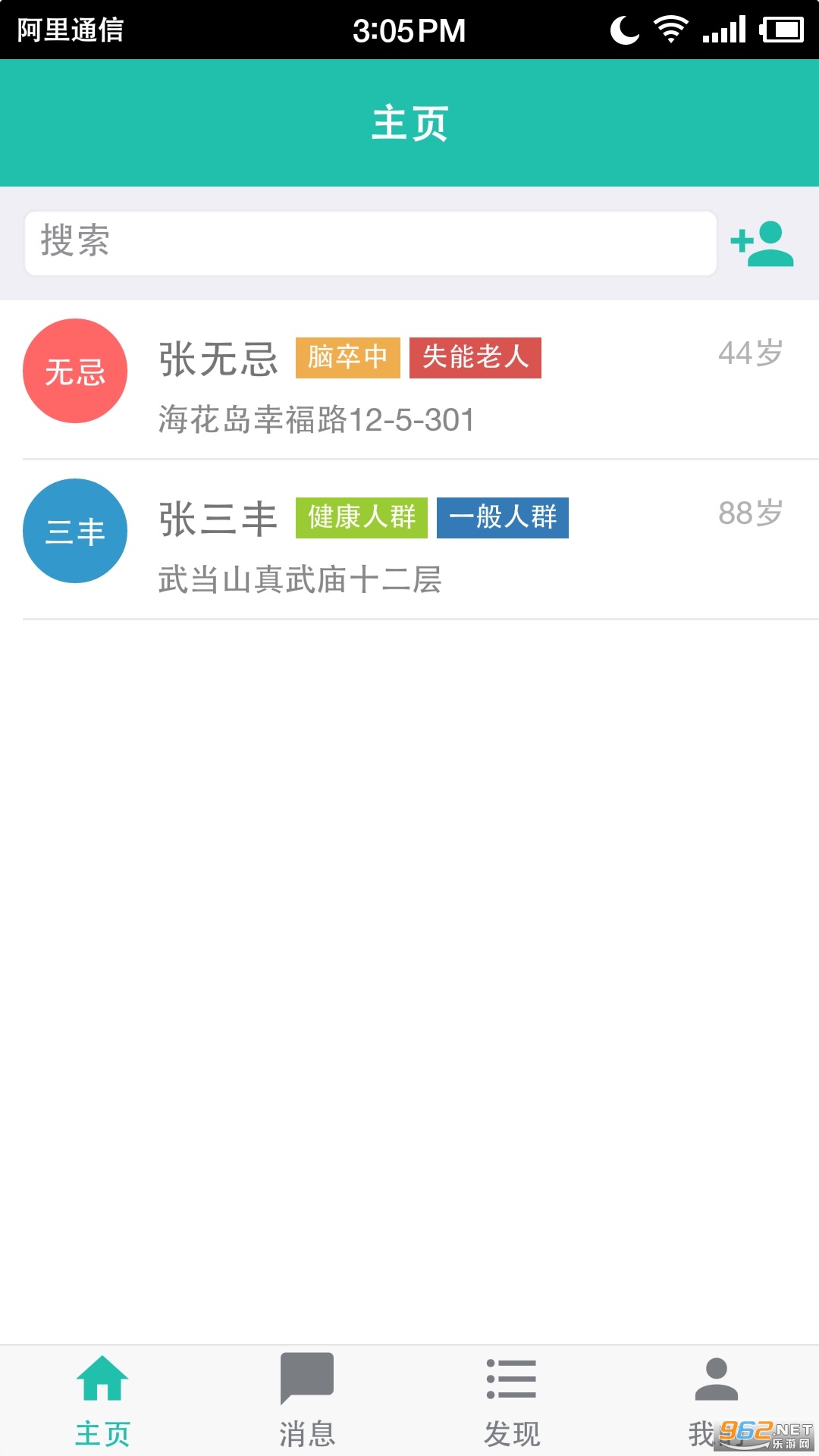Open 张三丰's record
The width and height of the screenshot is (819, 1456).
pyautogui.click(x=409, y=539)
